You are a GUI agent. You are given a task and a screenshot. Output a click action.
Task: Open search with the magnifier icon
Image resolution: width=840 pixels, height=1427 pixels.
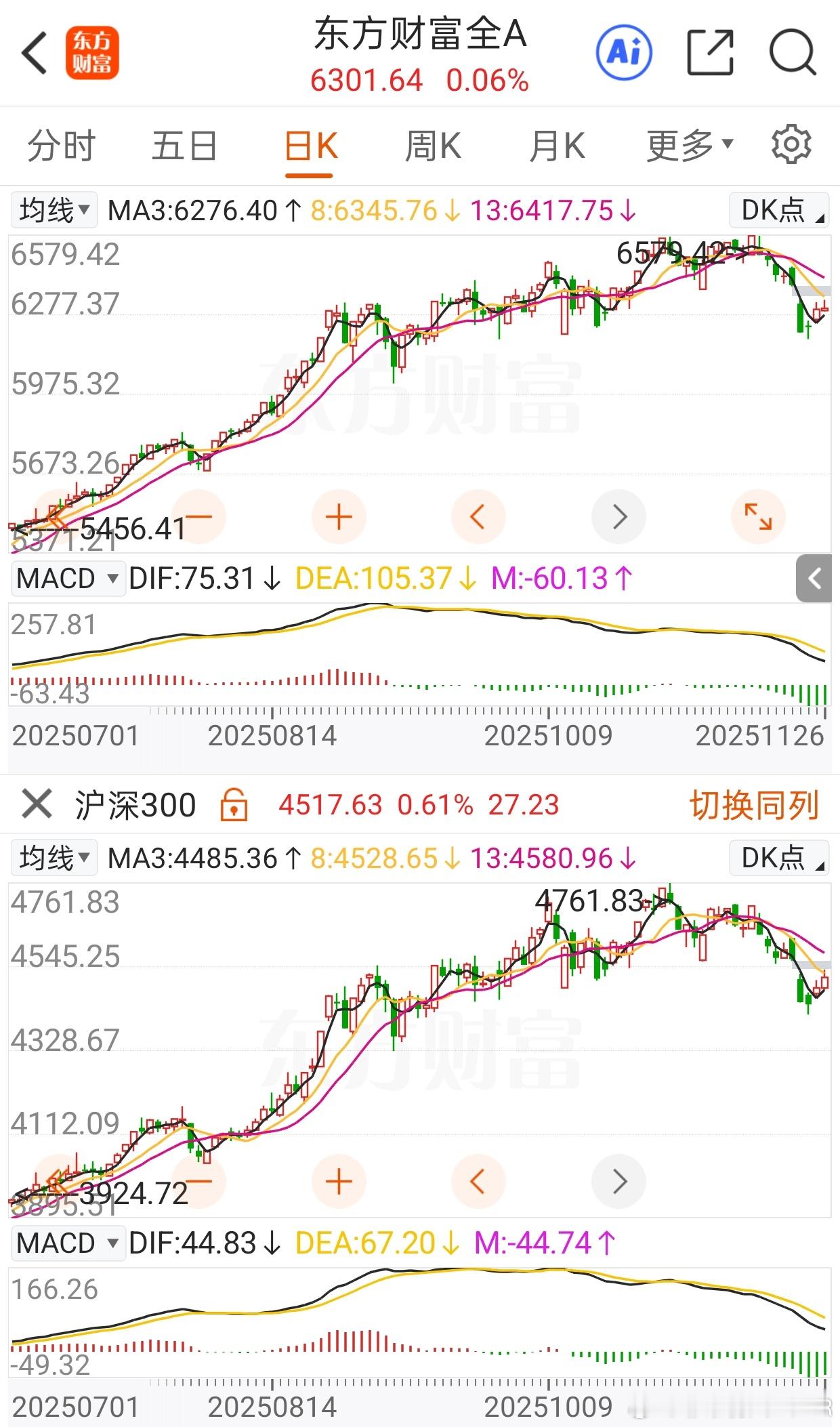point(793,52)
